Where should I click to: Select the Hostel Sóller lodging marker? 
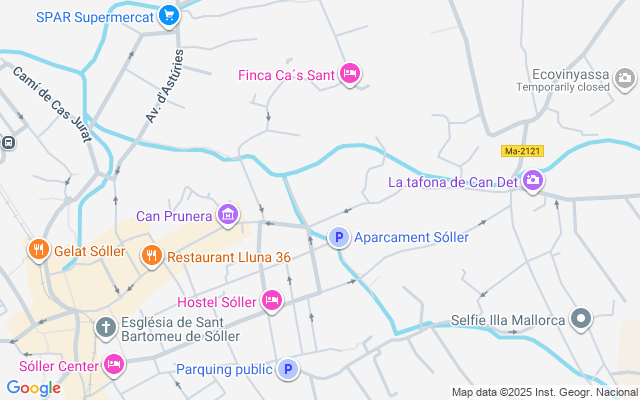pyautogui.click(x=271, y=301)
